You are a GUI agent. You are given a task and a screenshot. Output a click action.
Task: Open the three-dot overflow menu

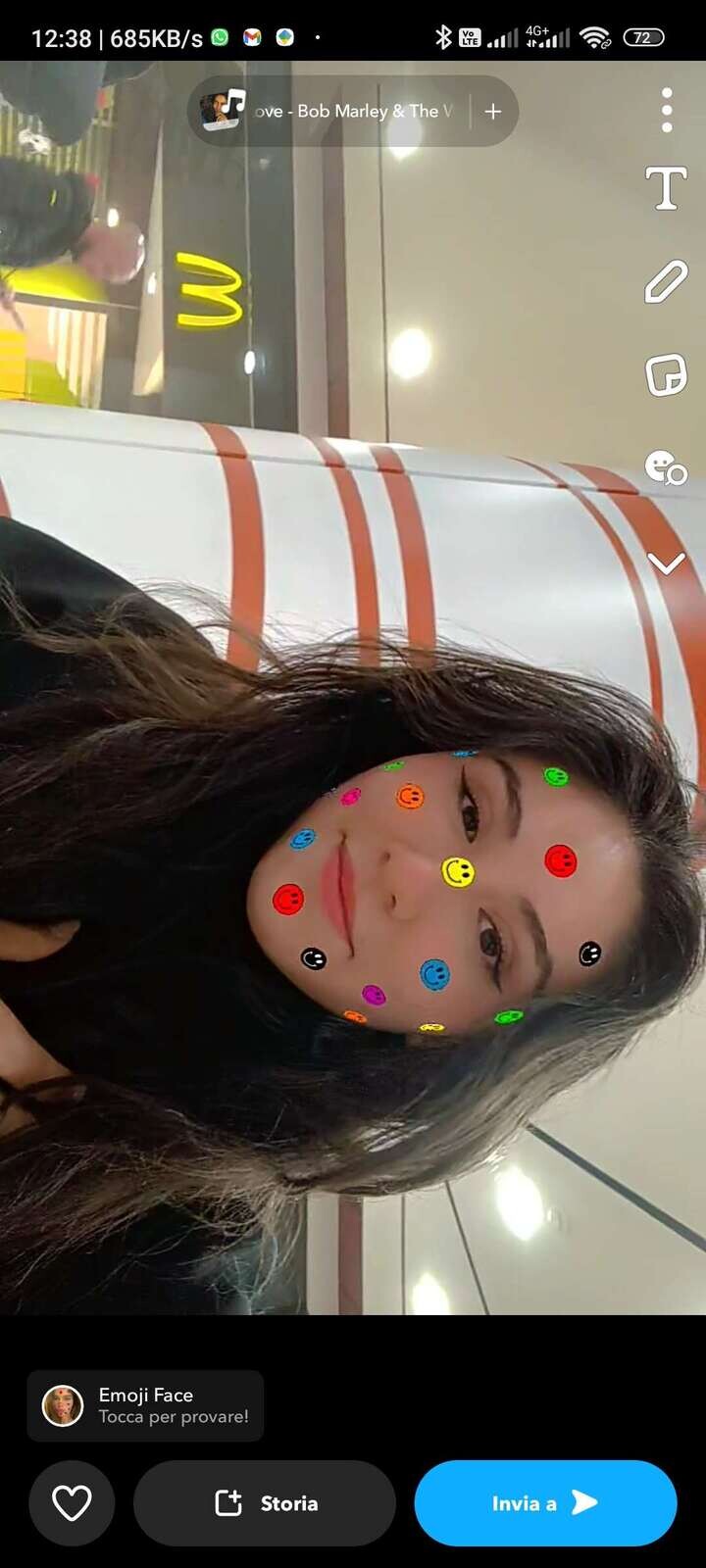pyautogui.click(x=666, y=110)
